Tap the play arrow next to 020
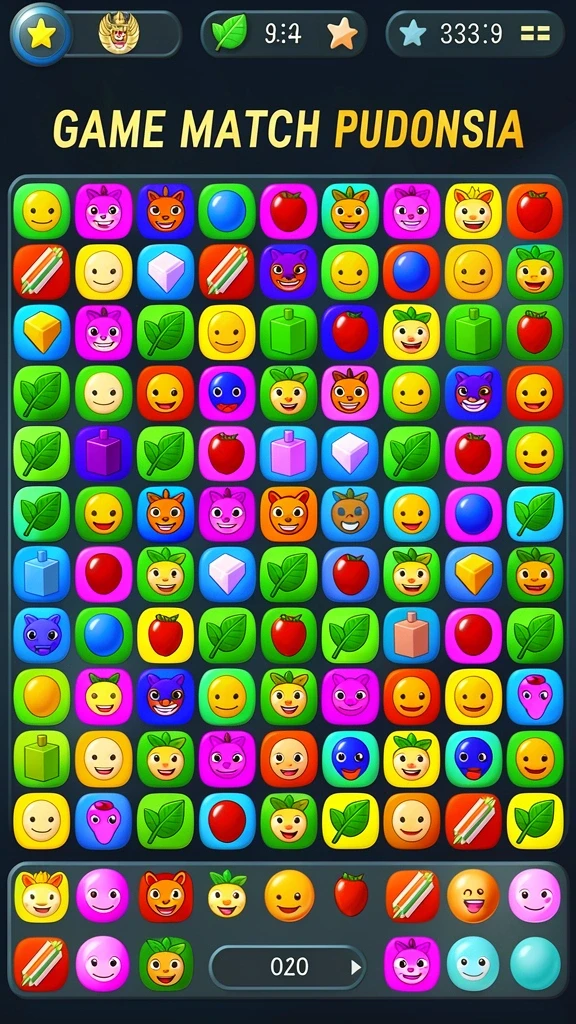576x1024 pixels. tap(356, 967)
